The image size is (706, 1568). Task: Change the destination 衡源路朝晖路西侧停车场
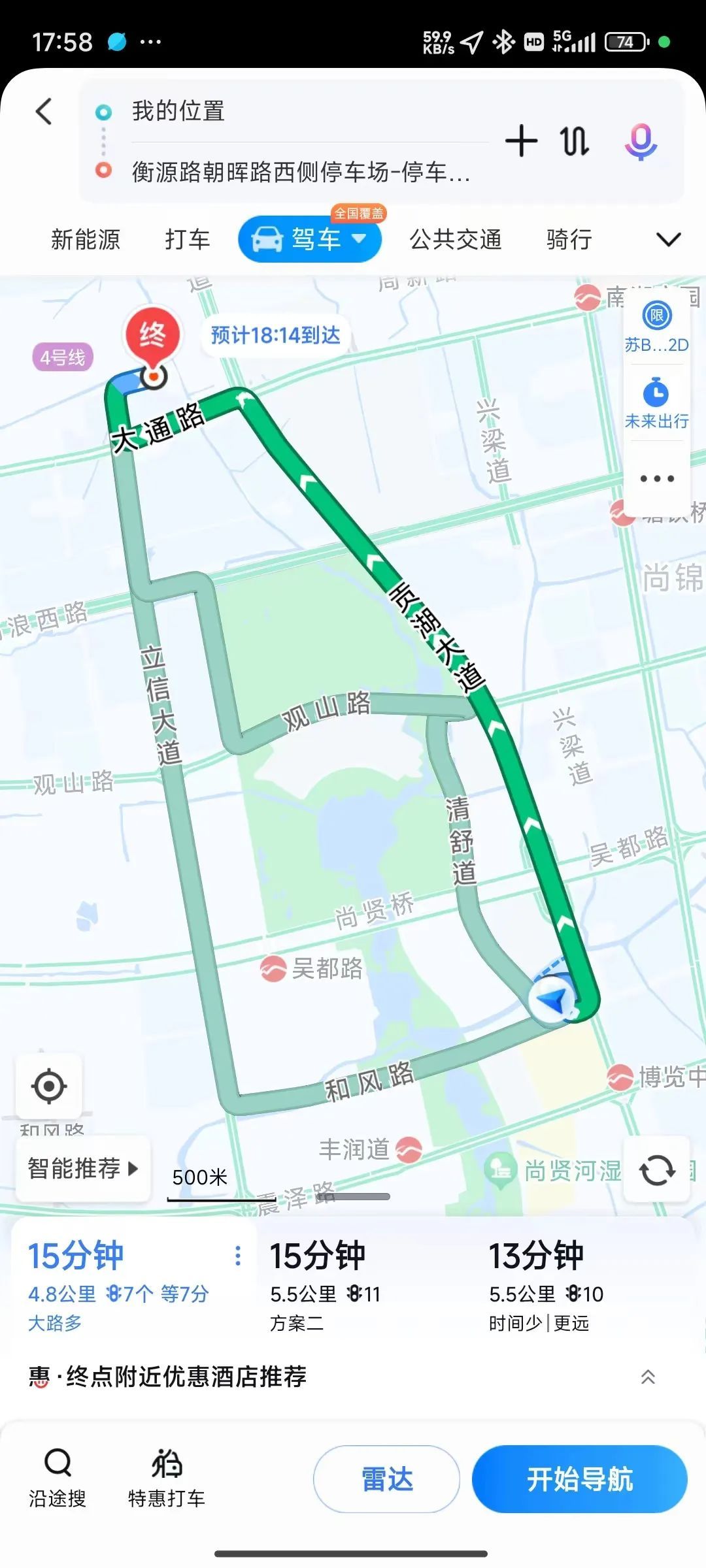click(301, 172)
